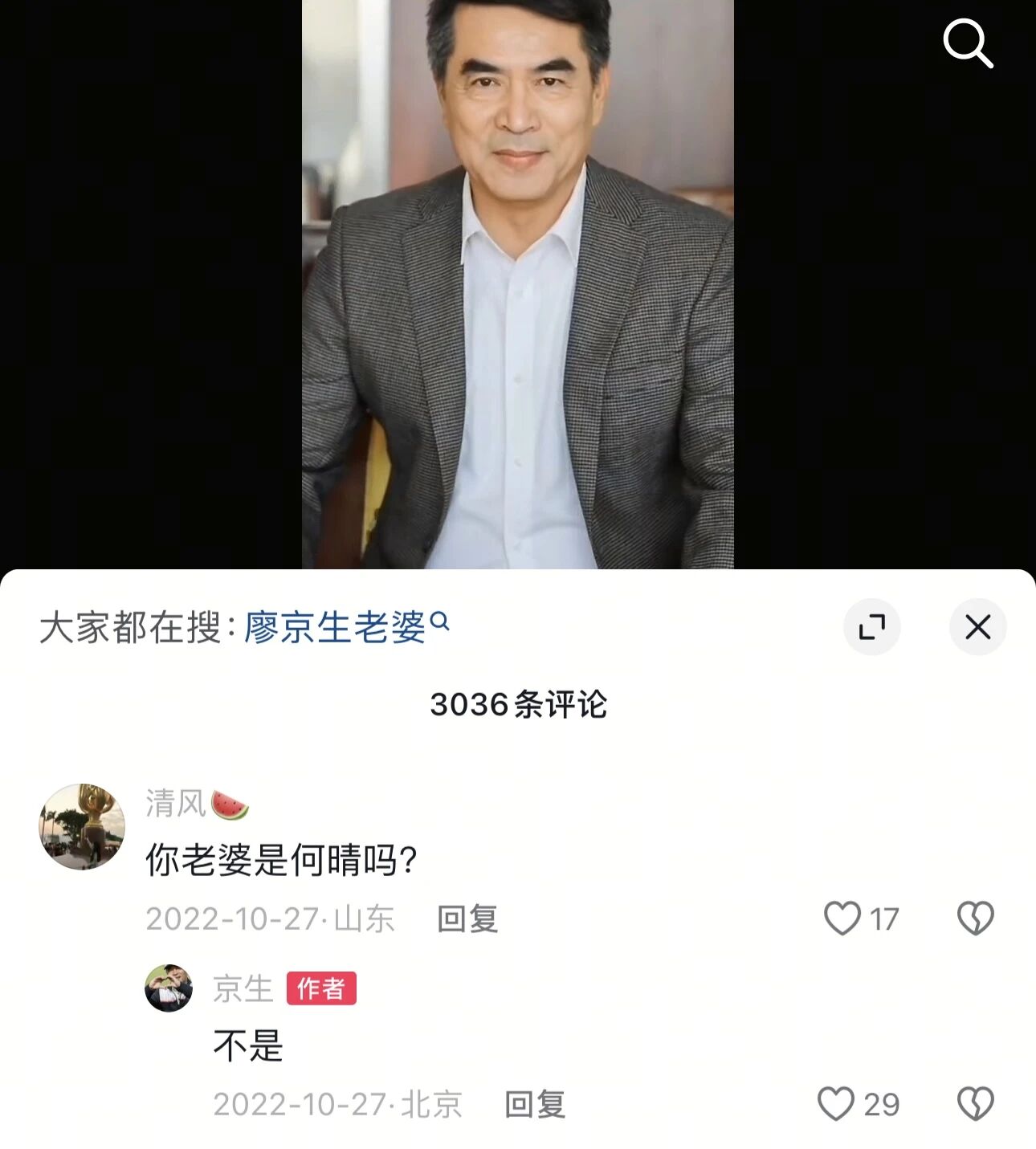1036x1149 pixels.
Task: Expand the comments panel to full screen
Action: click(x=872, y=627)
